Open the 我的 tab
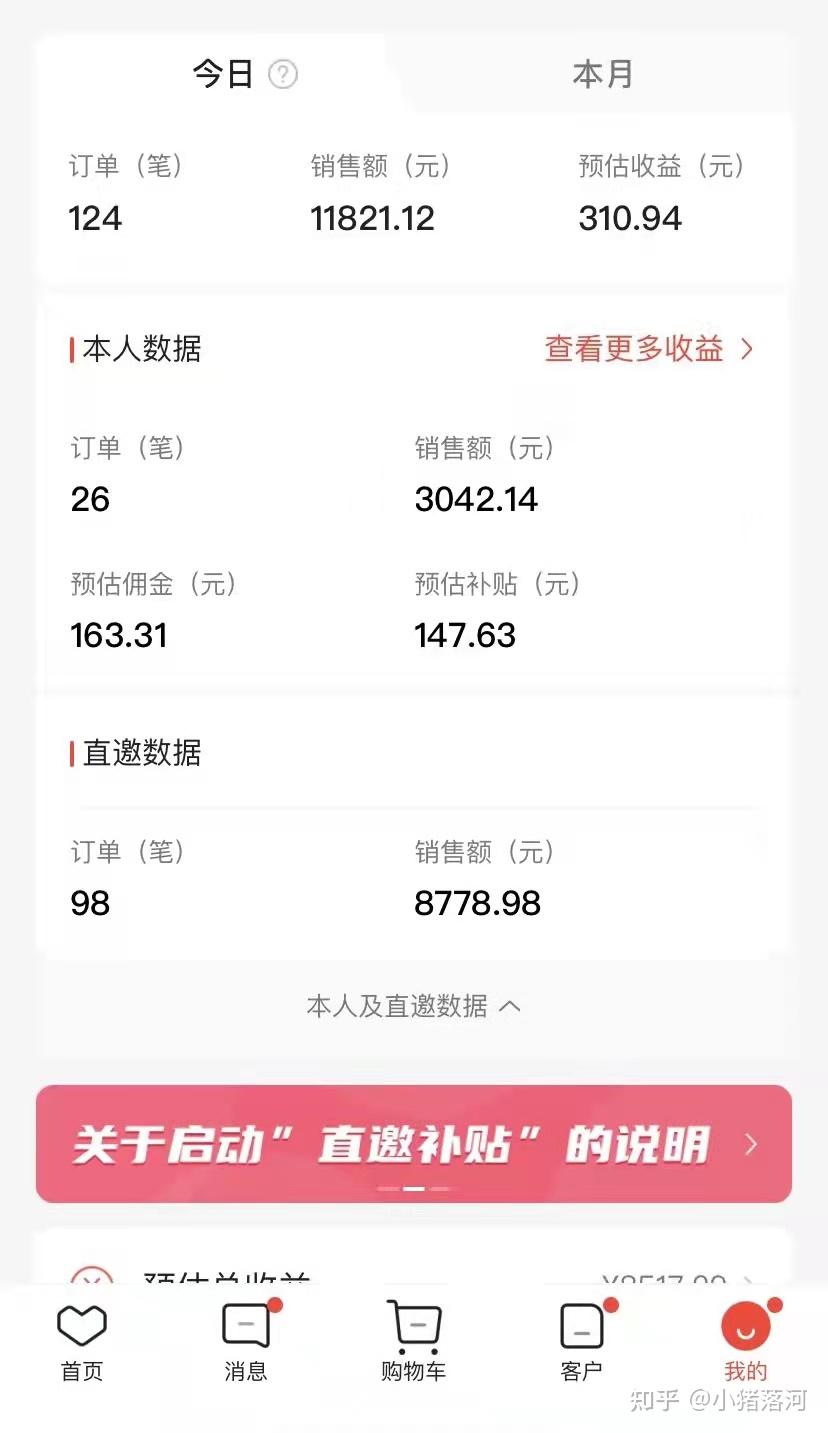The width and height of the screenshot is (828, 1433). coord(745,1342)
